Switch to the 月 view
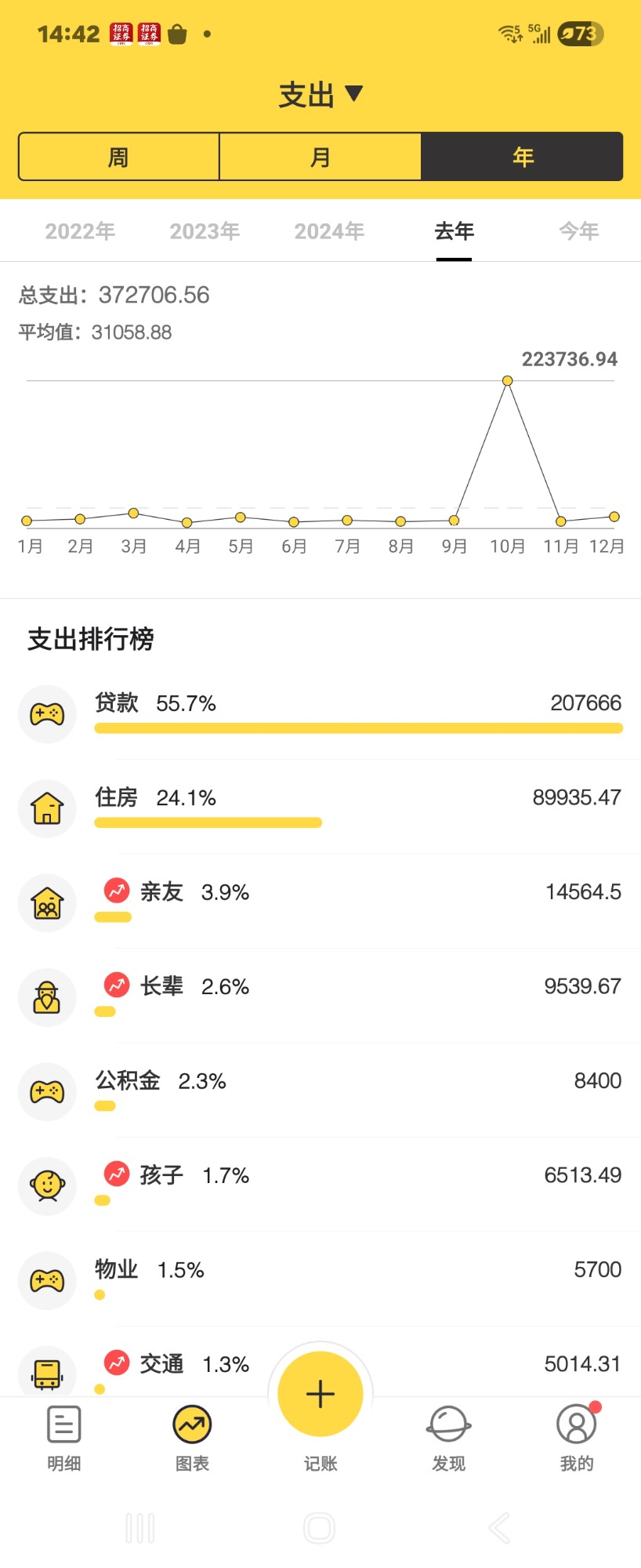The height and width of the screenshot is (1568, 641). click(x=320, y=157)
